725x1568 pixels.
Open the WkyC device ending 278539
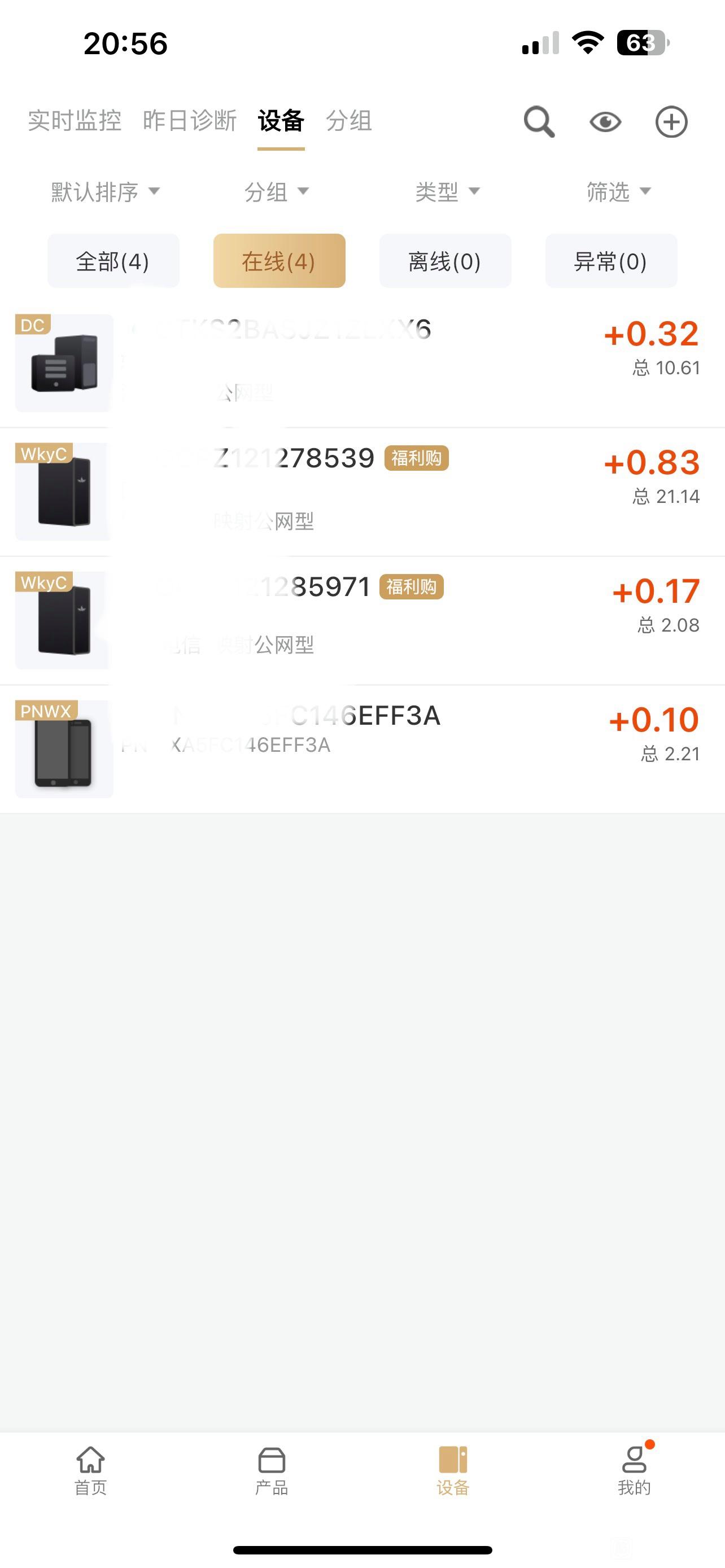[362, 492]
